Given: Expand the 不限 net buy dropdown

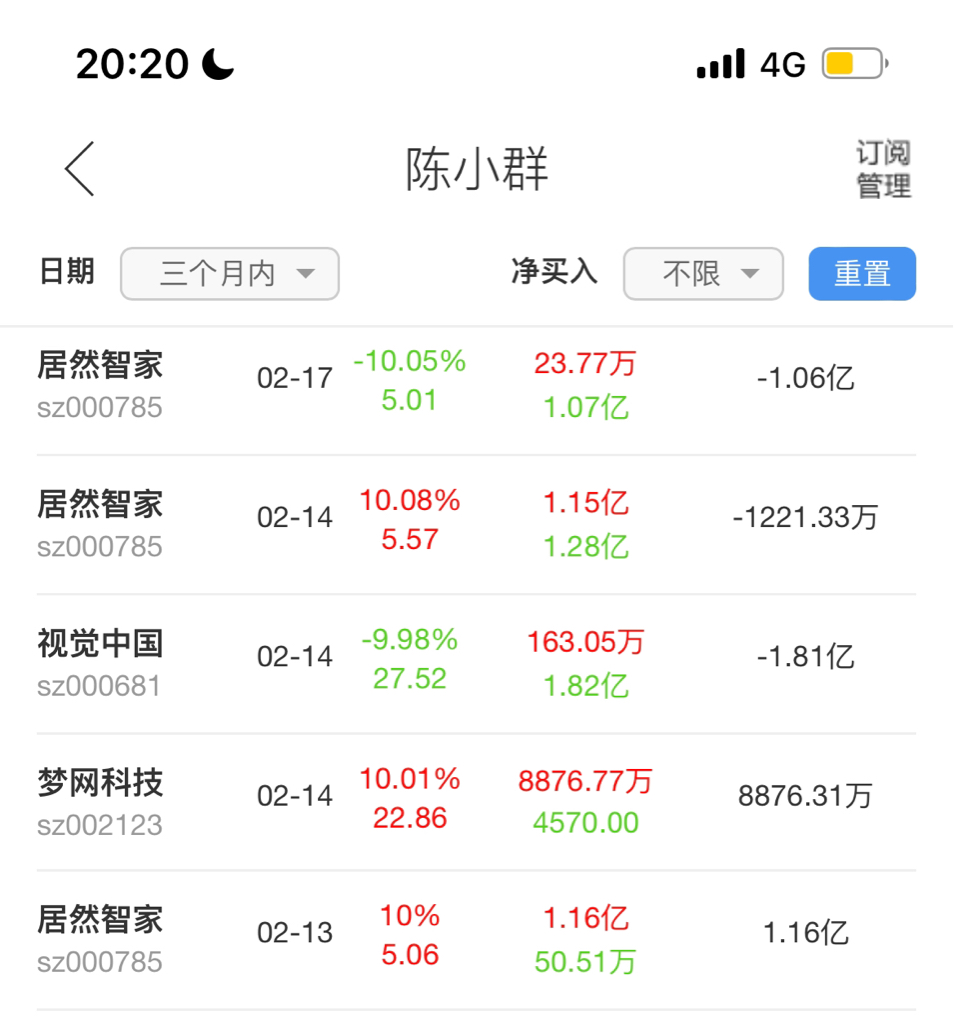Looking at the screenshot, I should [x=703, y=274].
